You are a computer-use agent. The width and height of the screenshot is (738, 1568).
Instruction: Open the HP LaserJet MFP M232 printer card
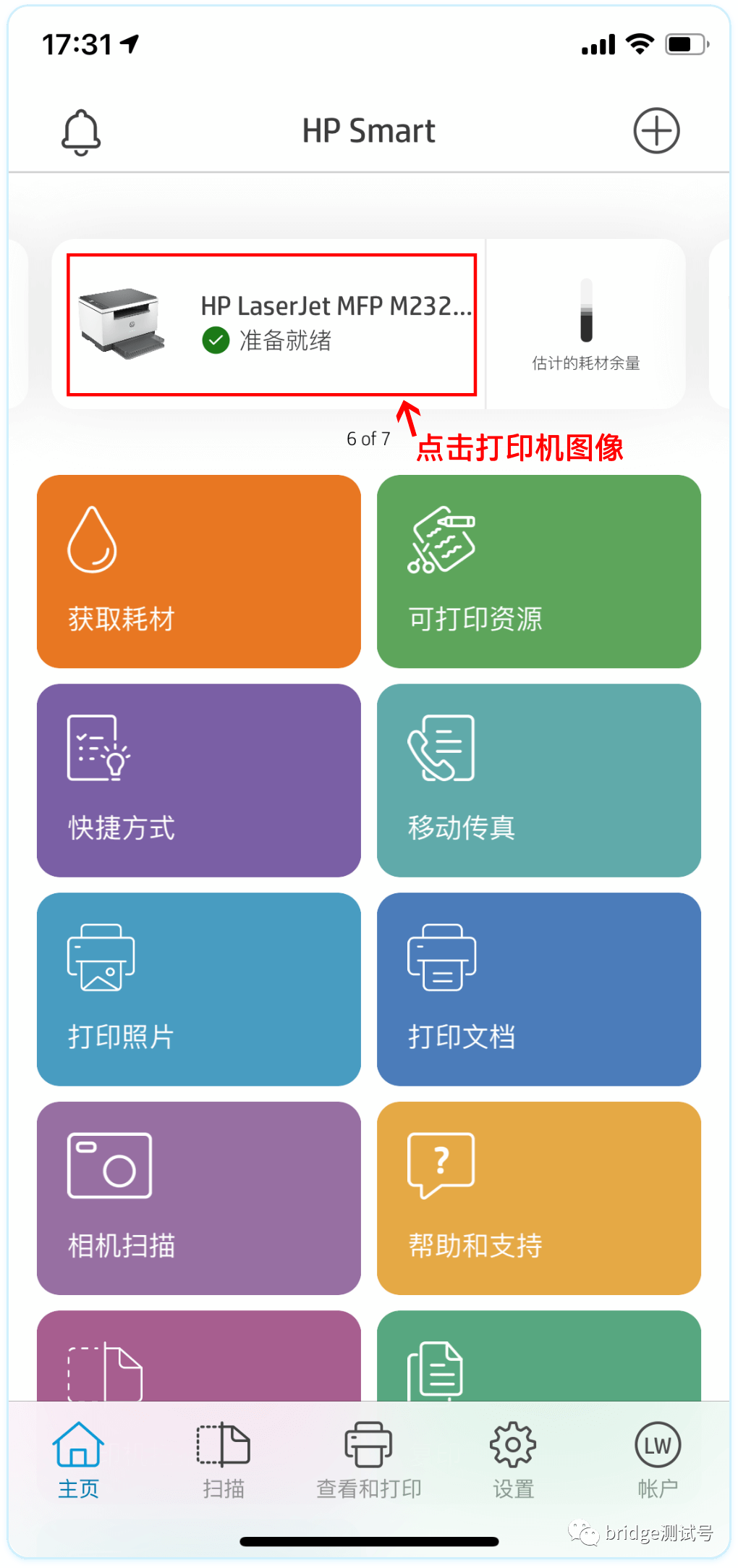tap(271, 324)
